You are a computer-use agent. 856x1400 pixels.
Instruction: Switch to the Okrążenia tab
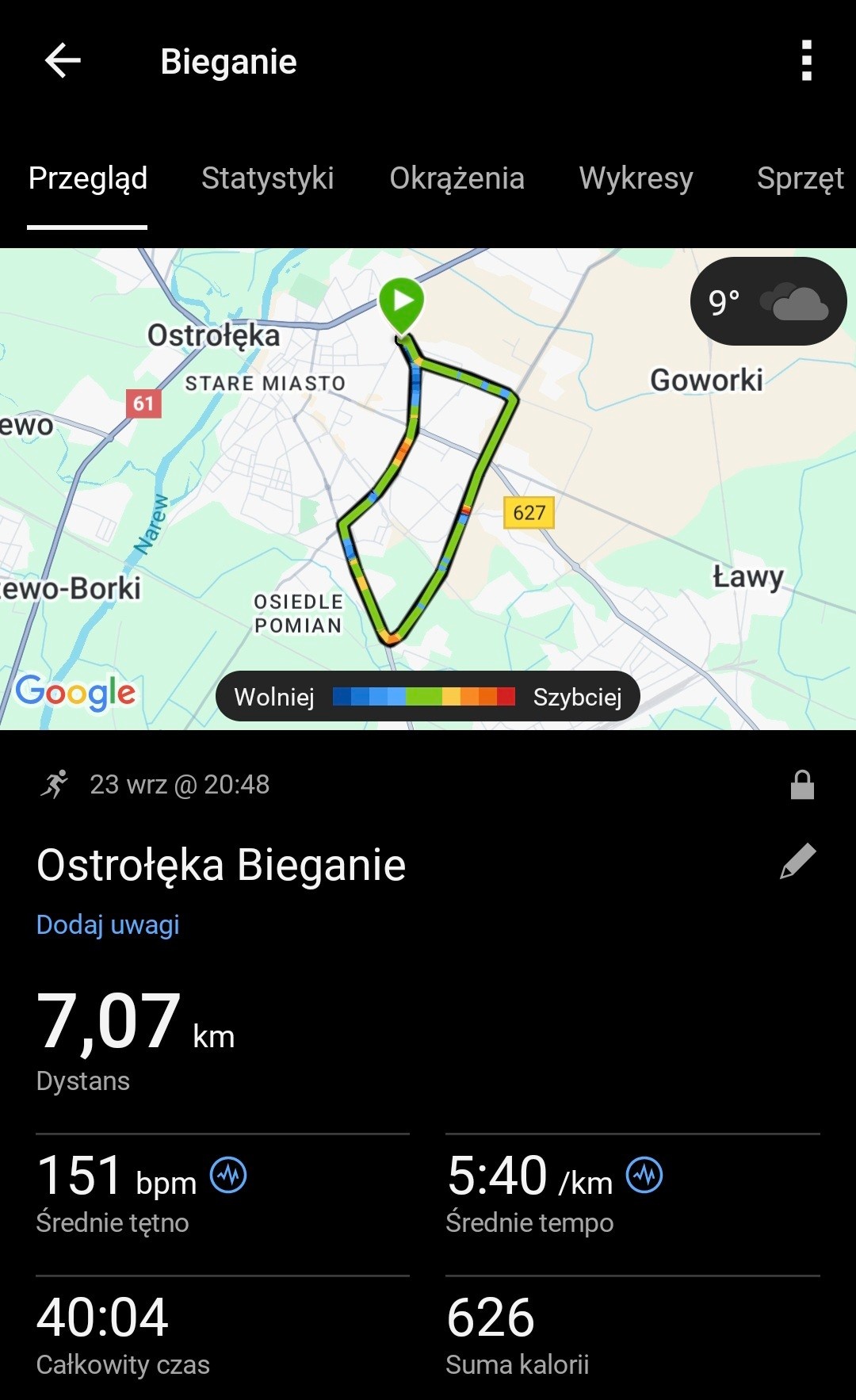[457, 178]
